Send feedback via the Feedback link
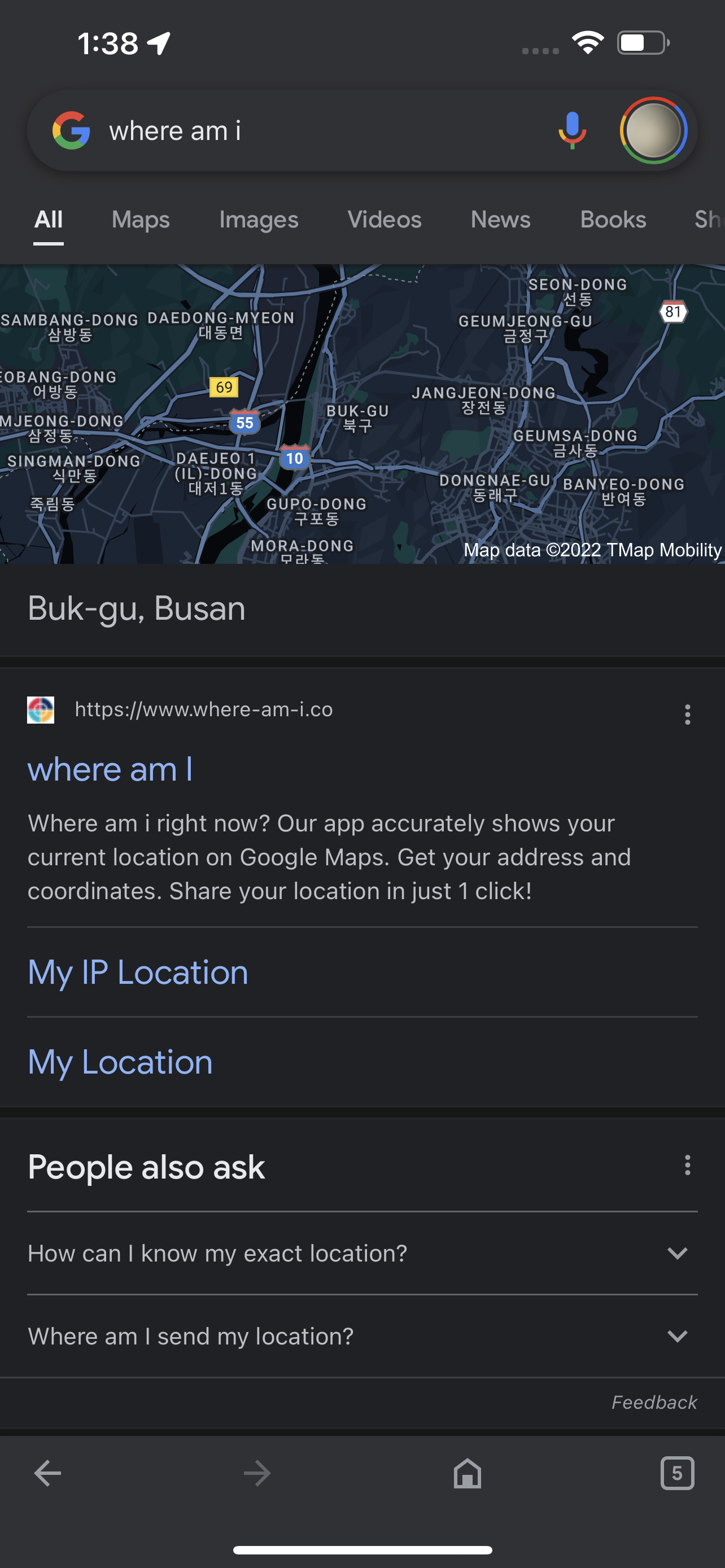This screenshot has width=725, height=1568. coord(654,1403)
